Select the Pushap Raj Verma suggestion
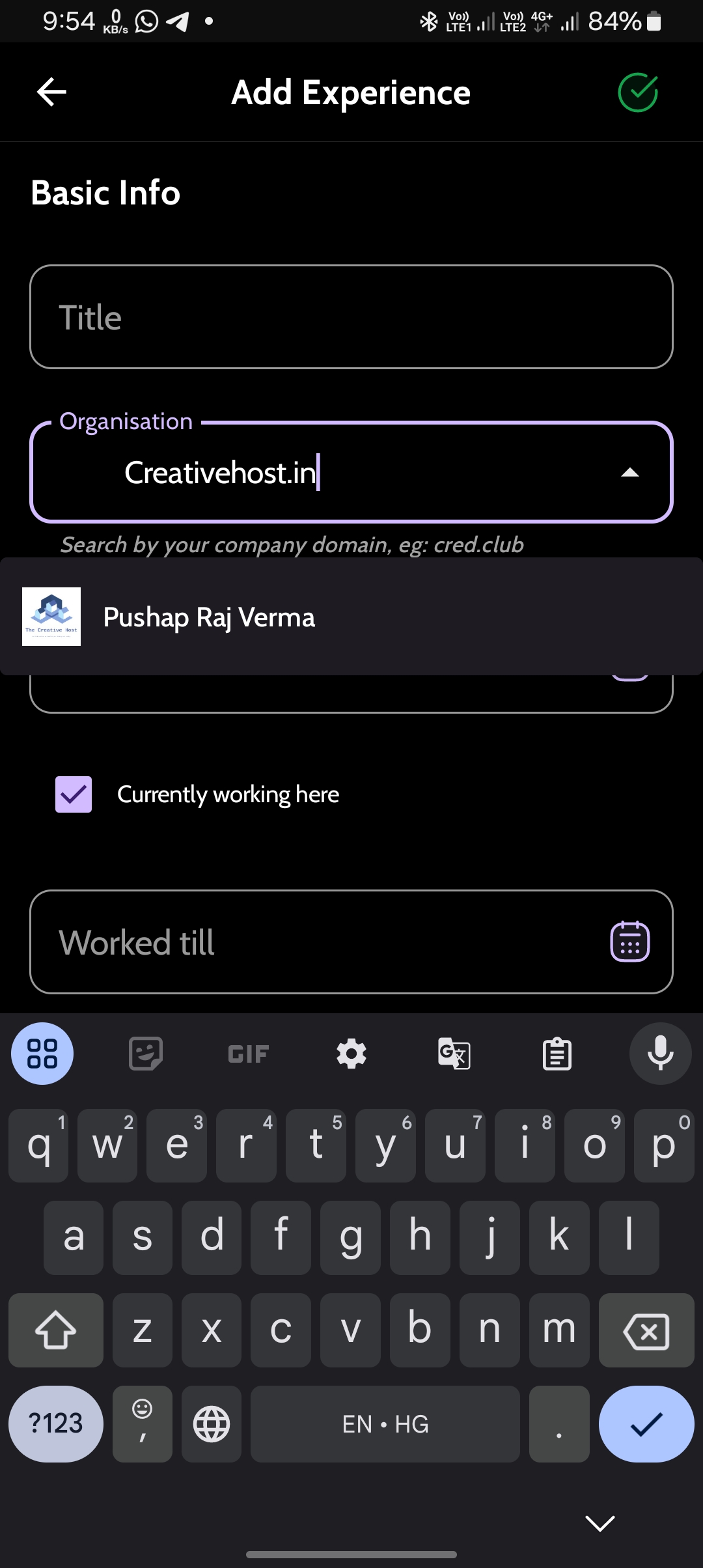The width and height of the screenshot is (703, 1568). (x=208, y=617)
